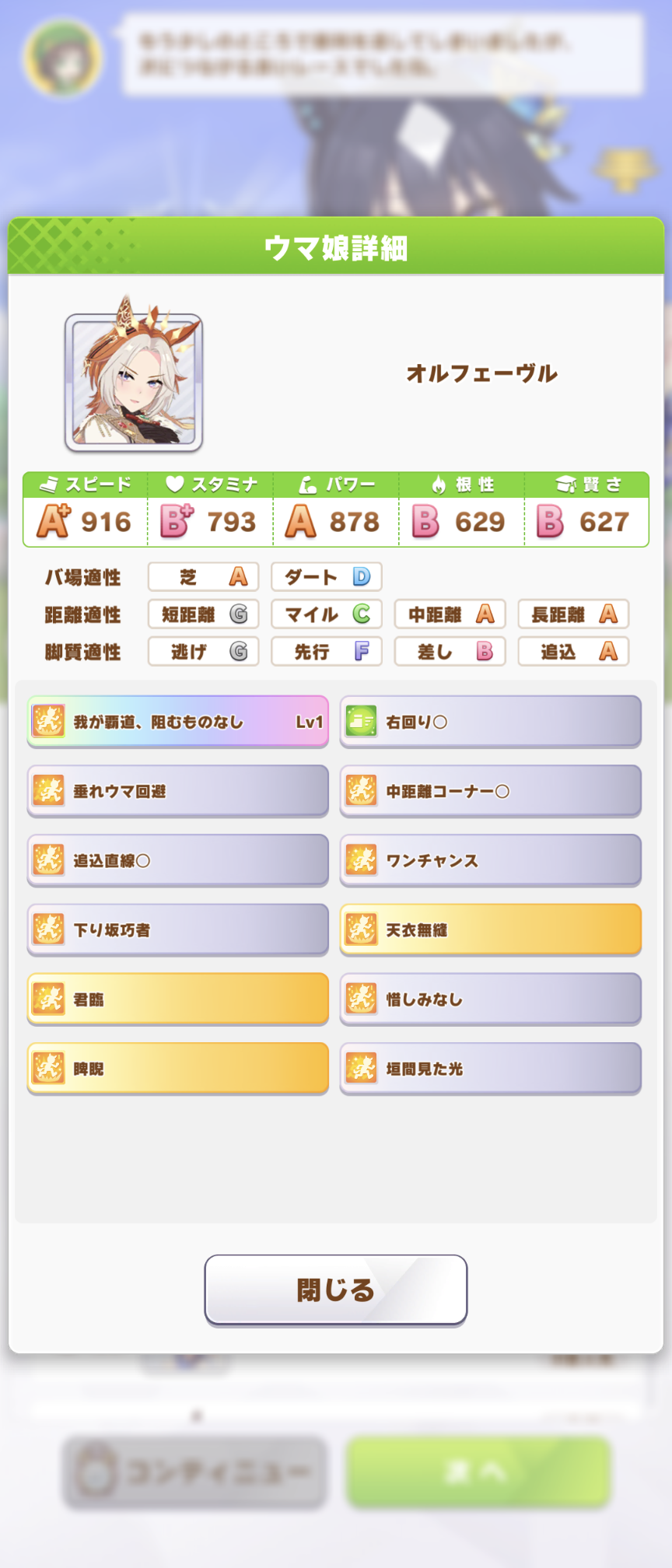The width and height of the screenshot is (672, 1568).
Task: Open the ワンチャンス skill info
Action: tap(490, 860)
